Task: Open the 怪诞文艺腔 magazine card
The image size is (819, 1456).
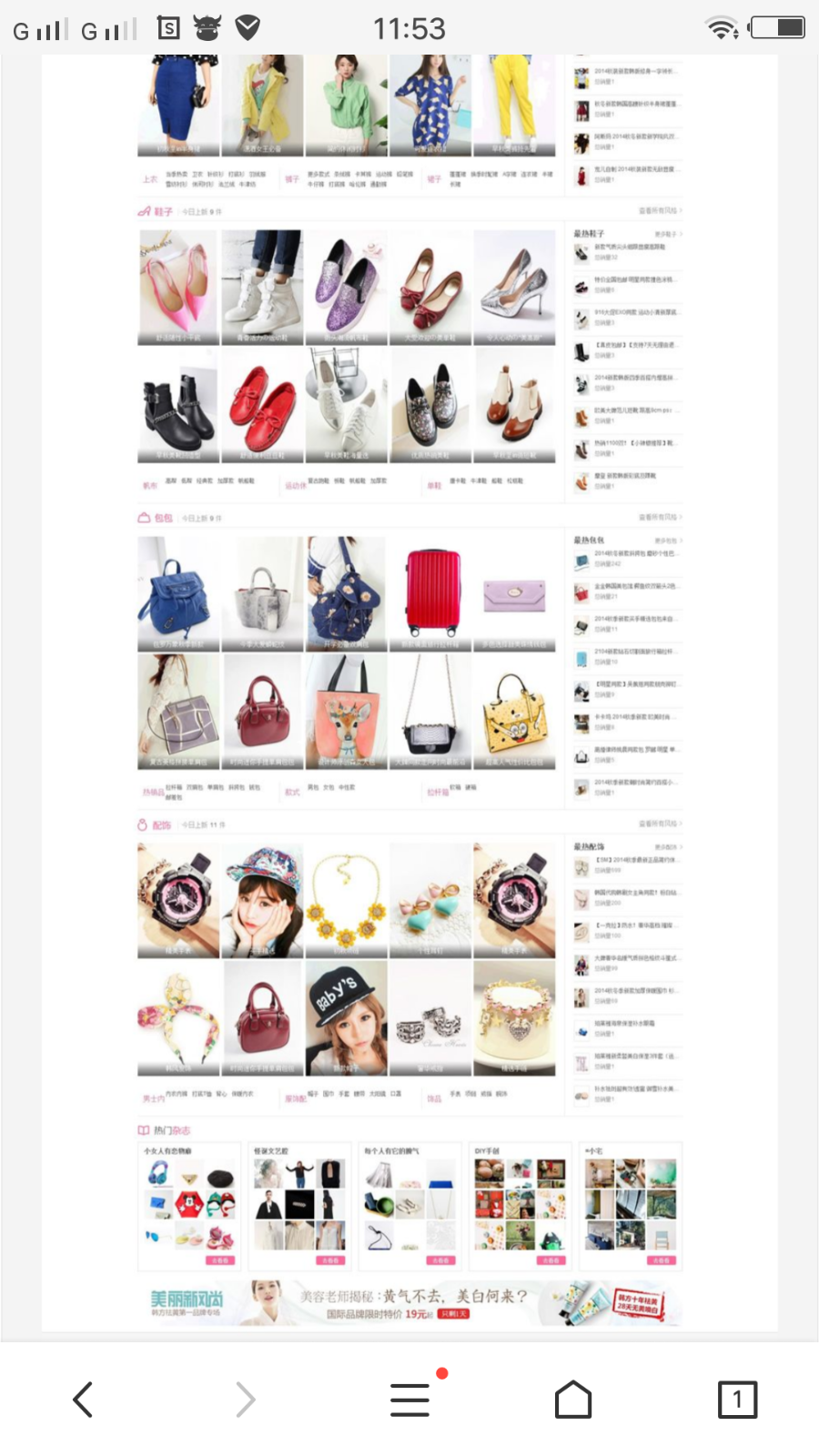Action: tap(299, 1206)
